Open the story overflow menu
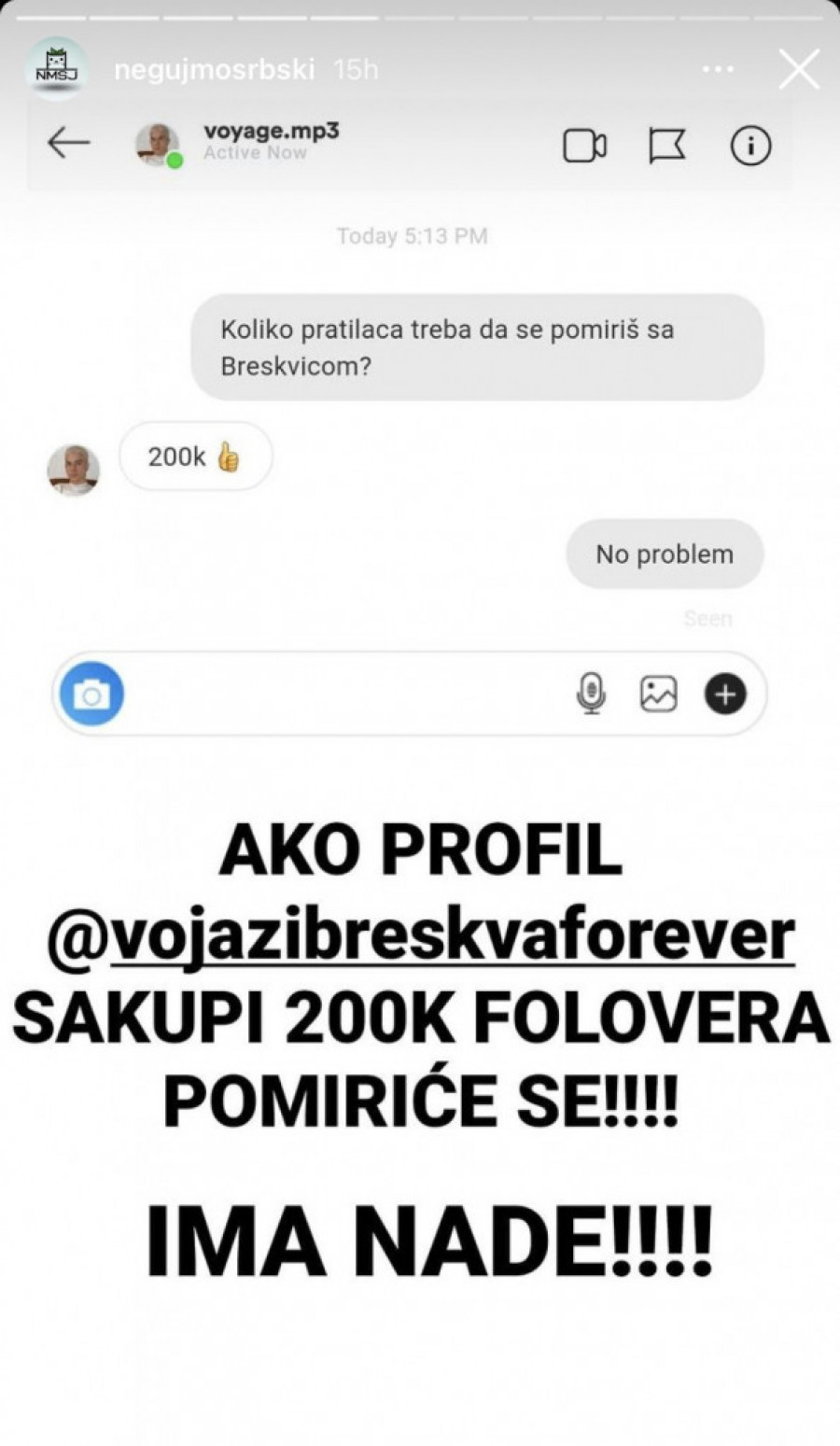The height and width of the screenshot is (1446, 840). point(717,70)
